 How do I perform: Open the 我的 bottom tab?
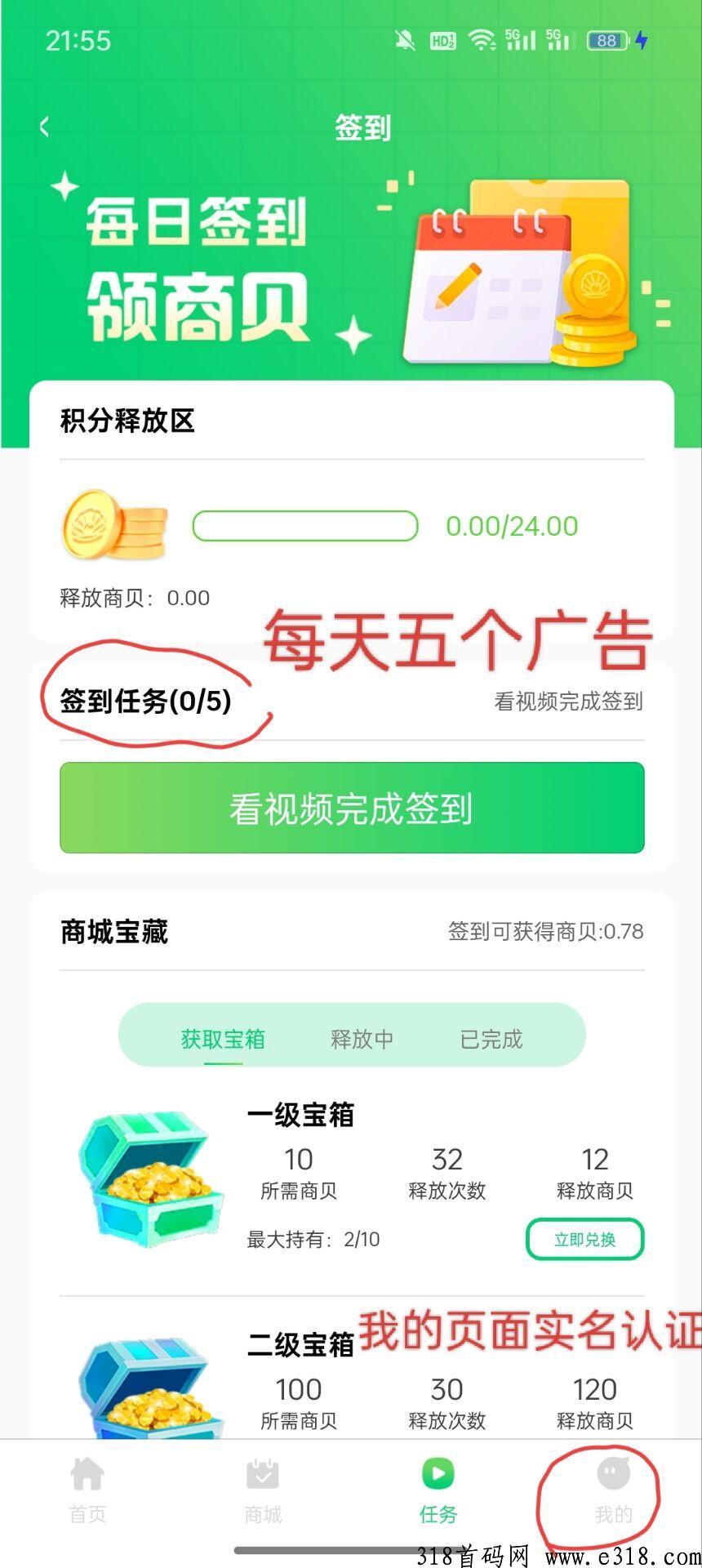pyautogui.click(x=613, y=1490)
